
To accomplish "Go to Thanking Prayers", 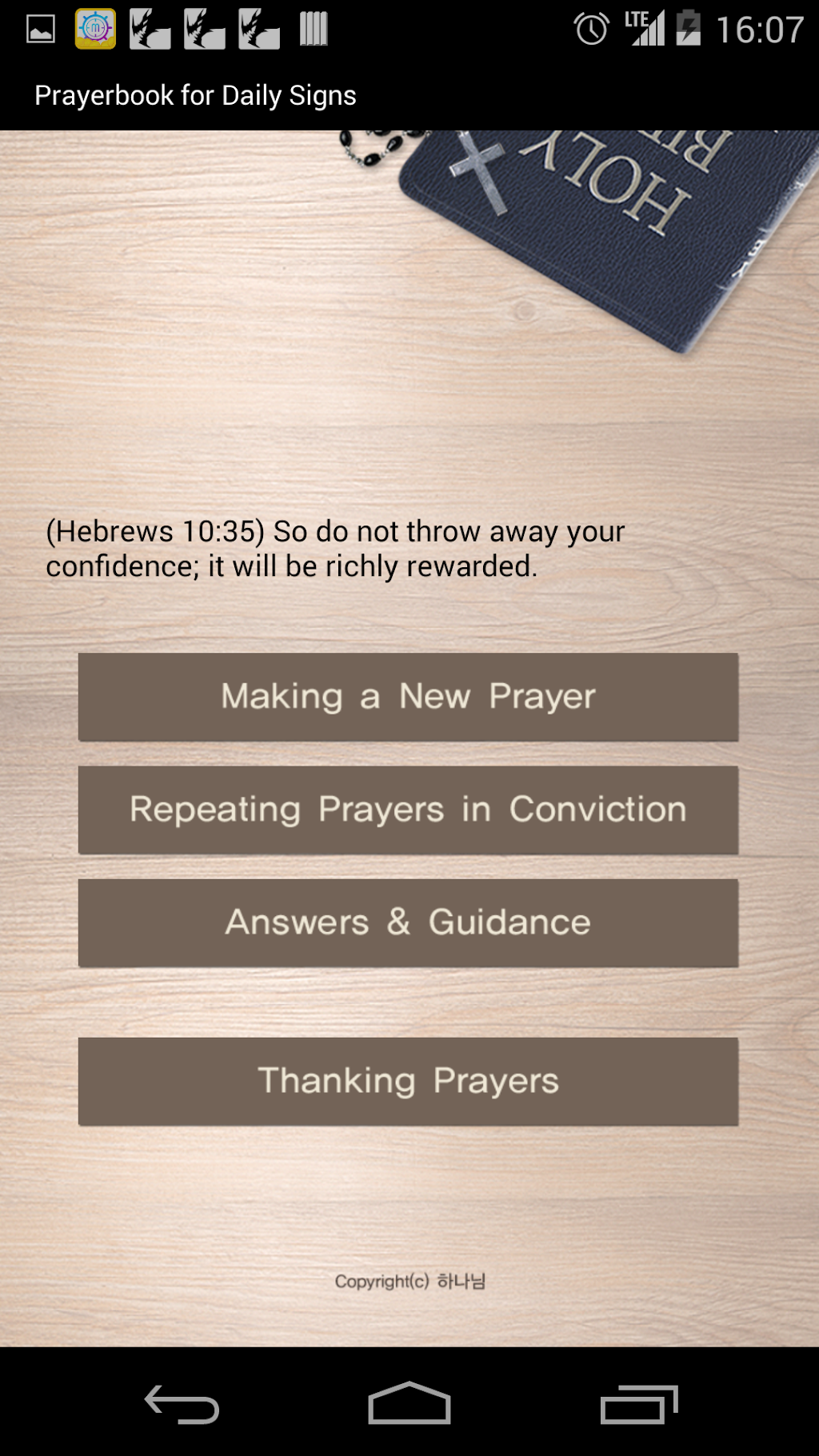I will 408,1081.
